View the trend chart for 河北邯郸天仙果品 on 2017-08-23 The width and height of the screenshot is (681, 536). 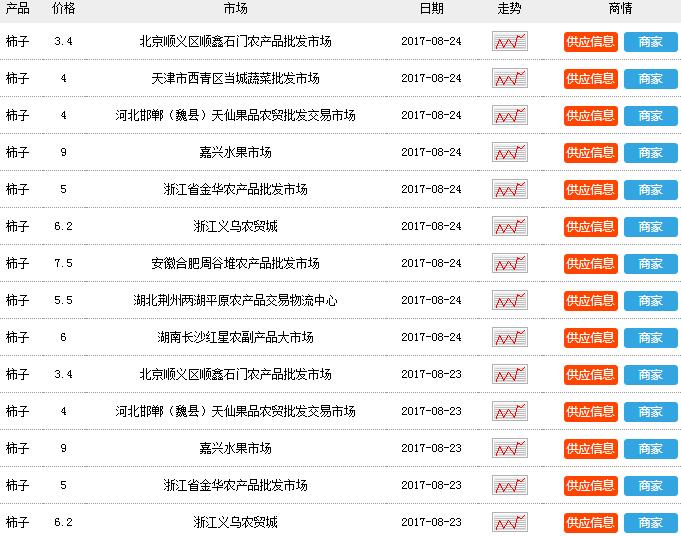click(509, 412)
